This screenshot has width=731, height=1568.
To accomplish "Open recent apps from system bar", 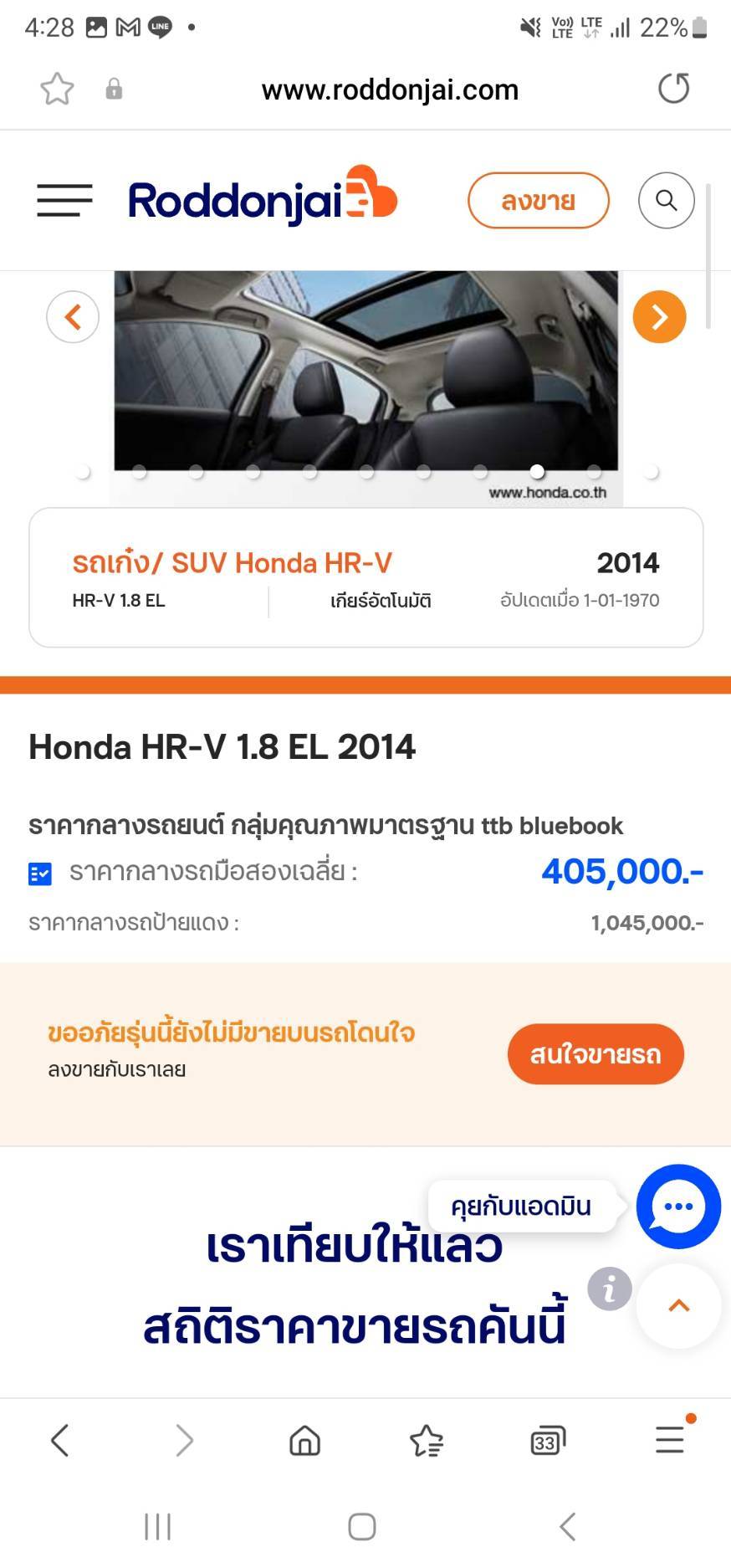I will 157,1527.
